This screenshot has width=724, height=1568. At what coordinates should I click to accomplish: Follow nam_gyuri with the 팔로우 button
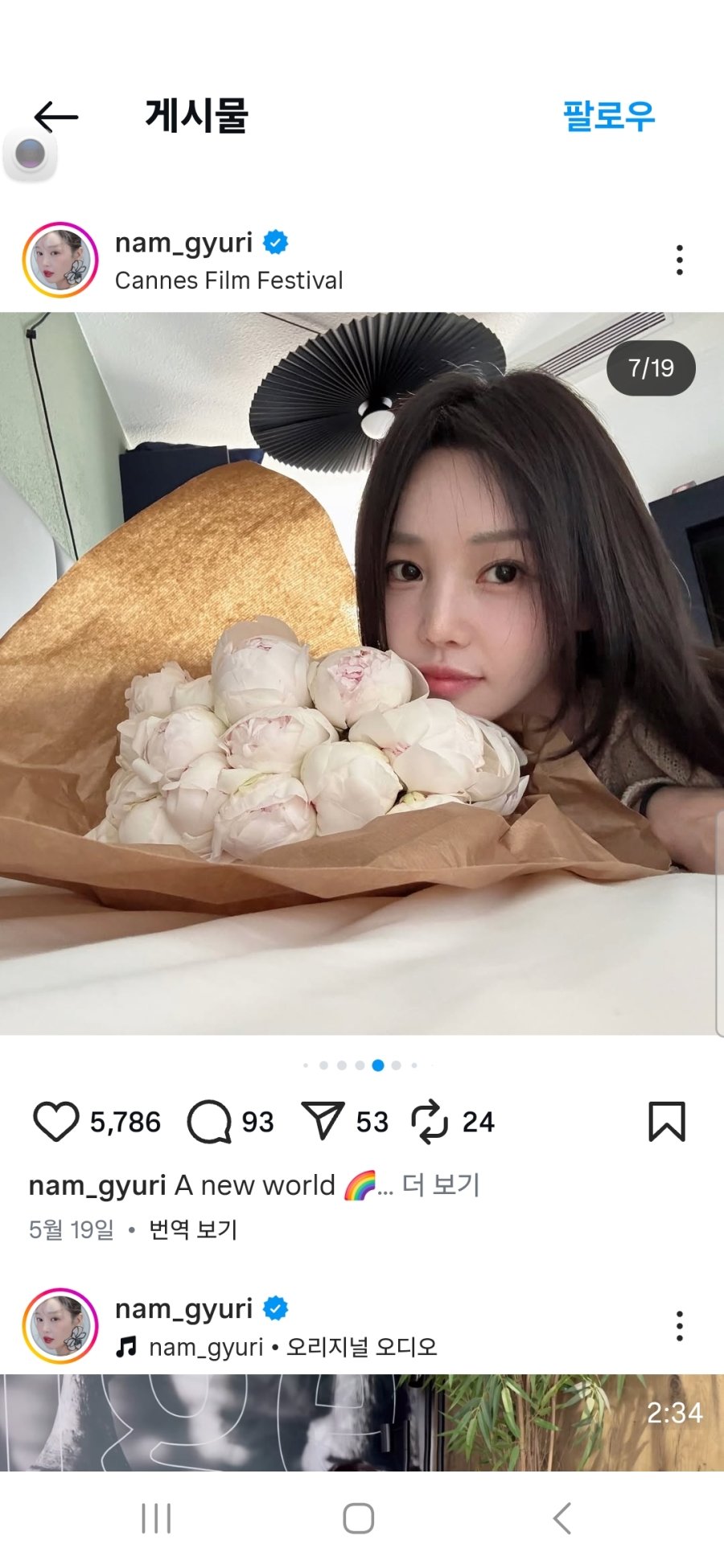coord(608,116)
